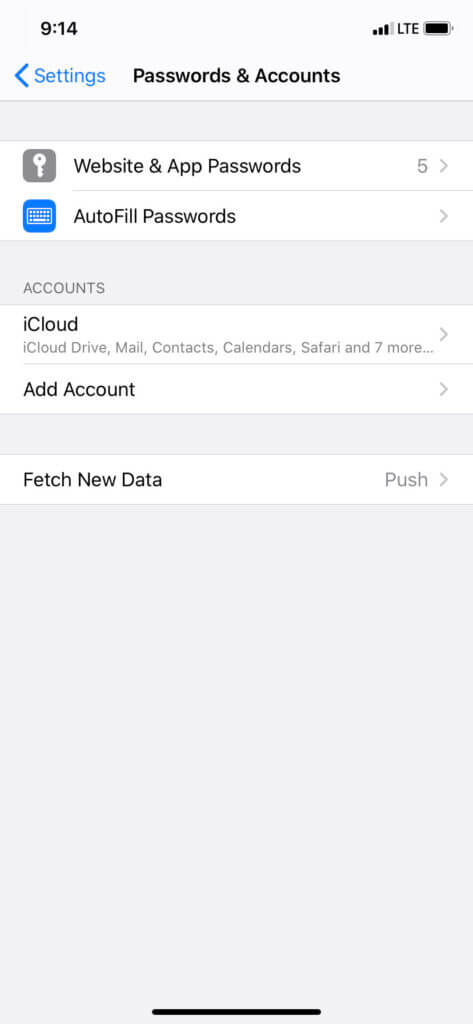Go back to Settings
The image size is (473, 1024).
coord(59,76)
